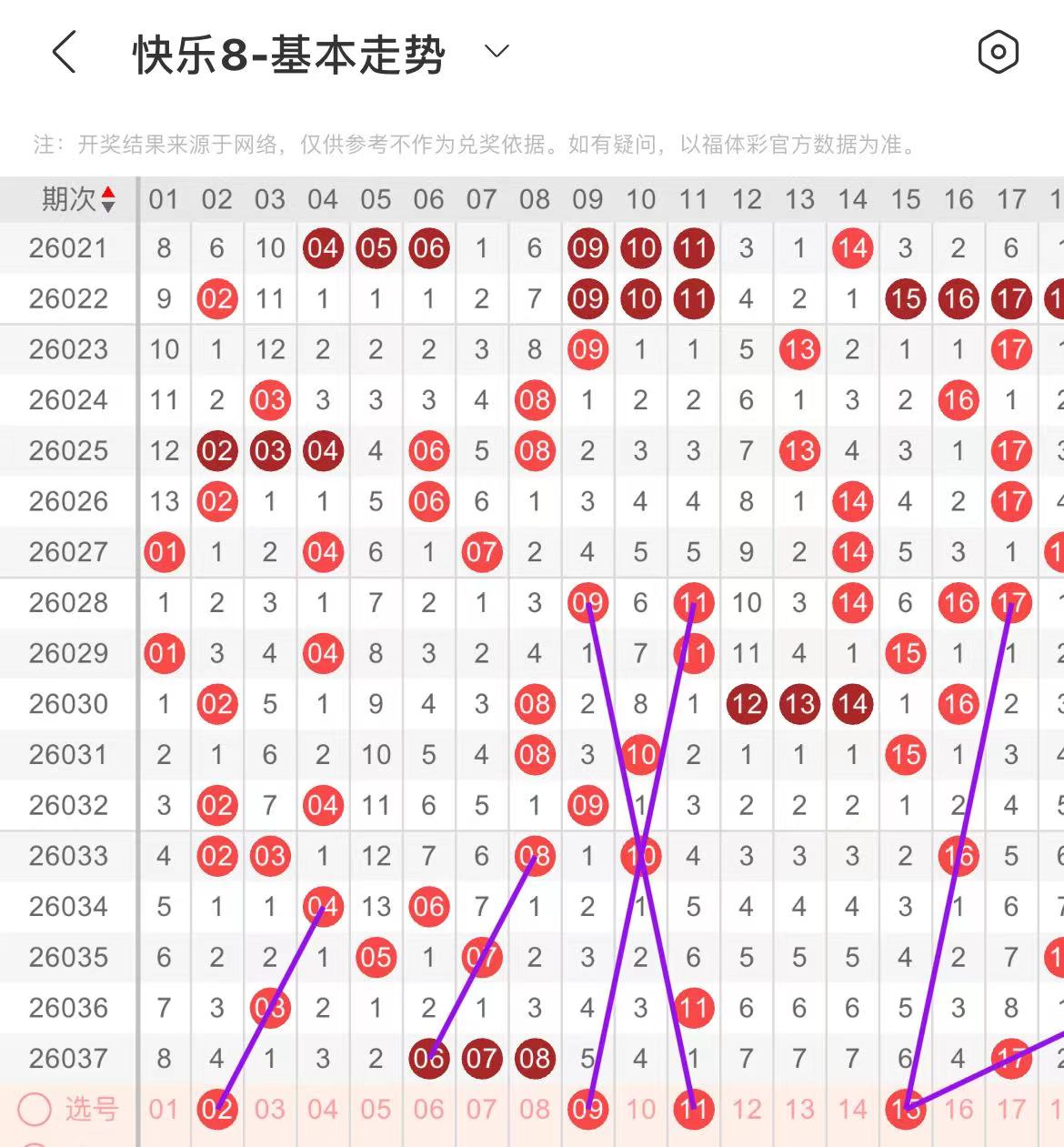Choose number 04 in the 选号 row

point(323,1109)
